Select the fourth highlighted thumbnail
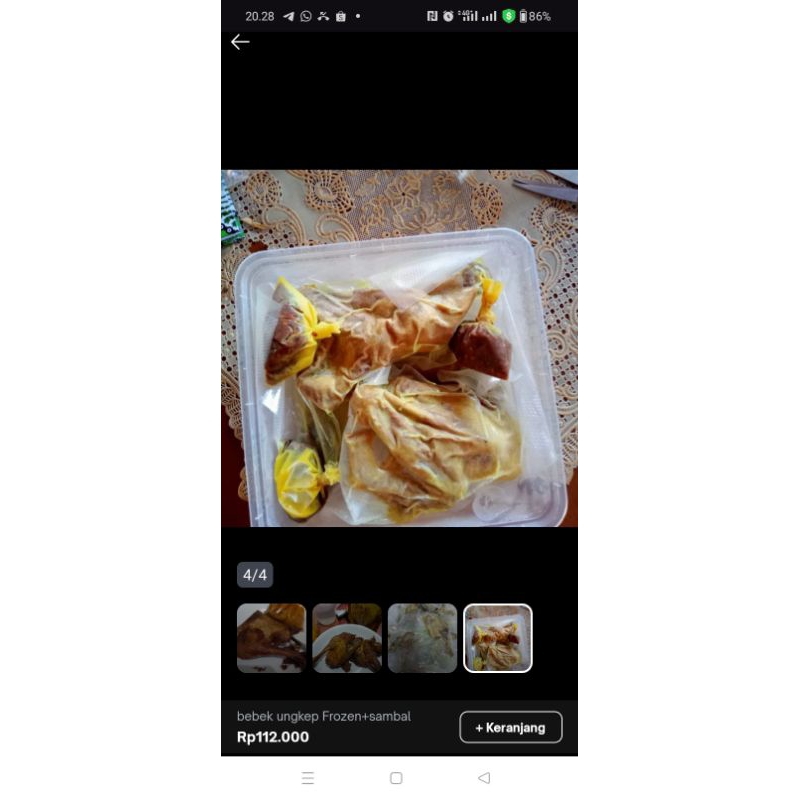Screen dimensions: 800x800 point(498,638)
